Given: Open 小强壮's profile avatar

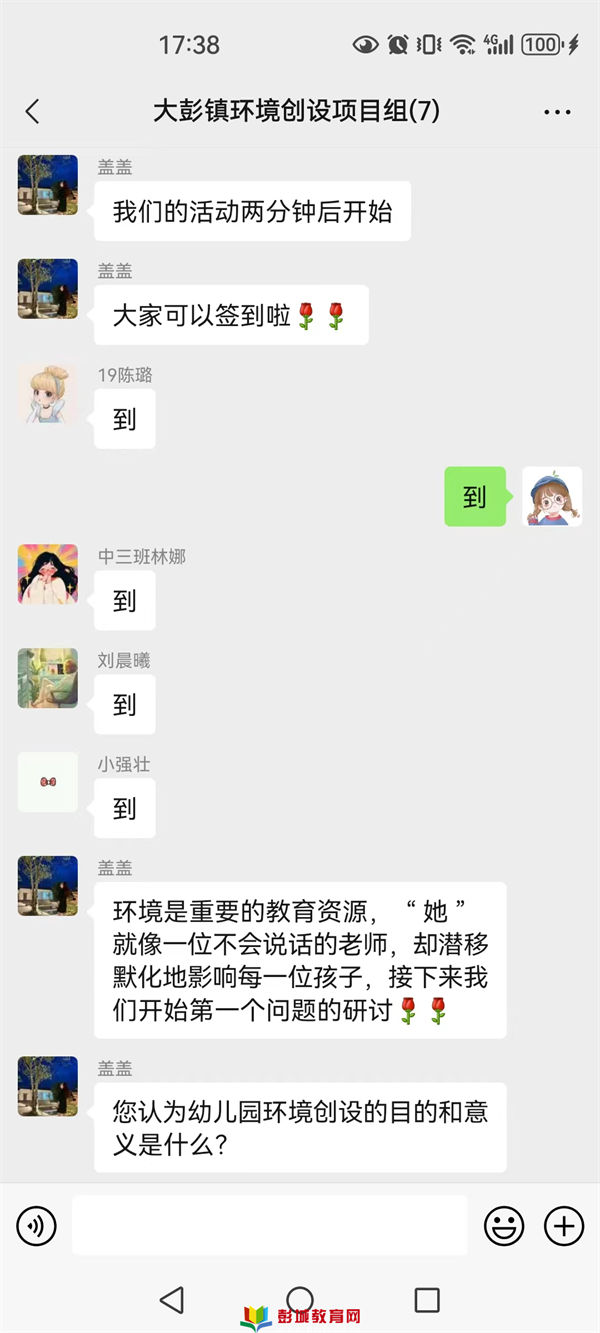Looking at the screenshot, I should coord(48,782).
